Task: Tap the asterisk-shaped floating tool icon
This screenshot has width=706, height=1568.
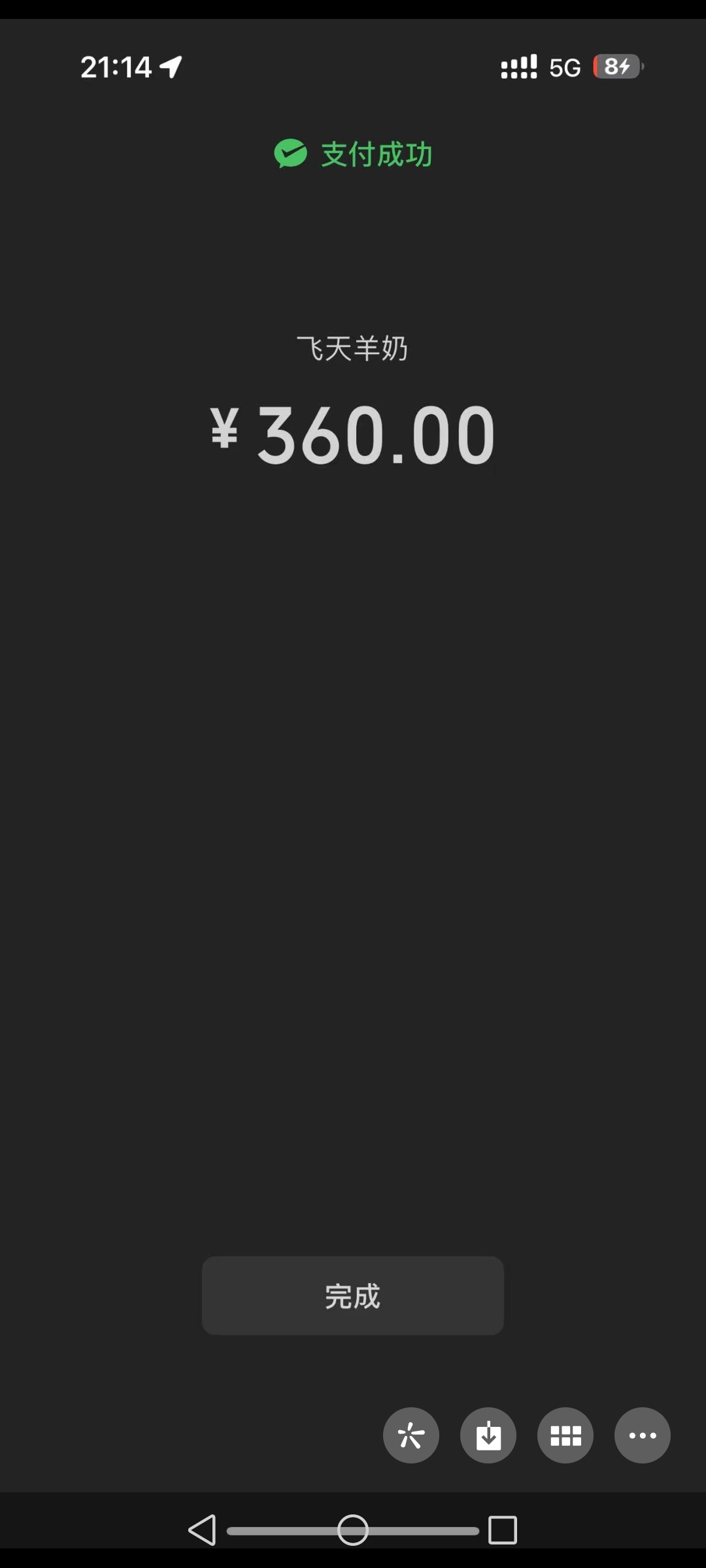Action: click(411, 1435)
